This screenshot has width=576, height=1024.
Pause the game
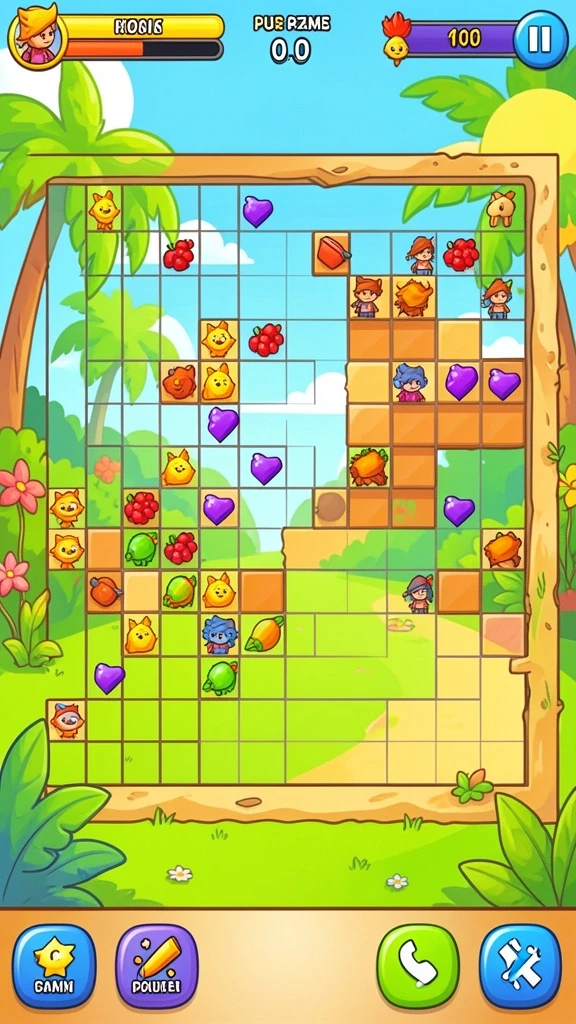pos(539,39)
